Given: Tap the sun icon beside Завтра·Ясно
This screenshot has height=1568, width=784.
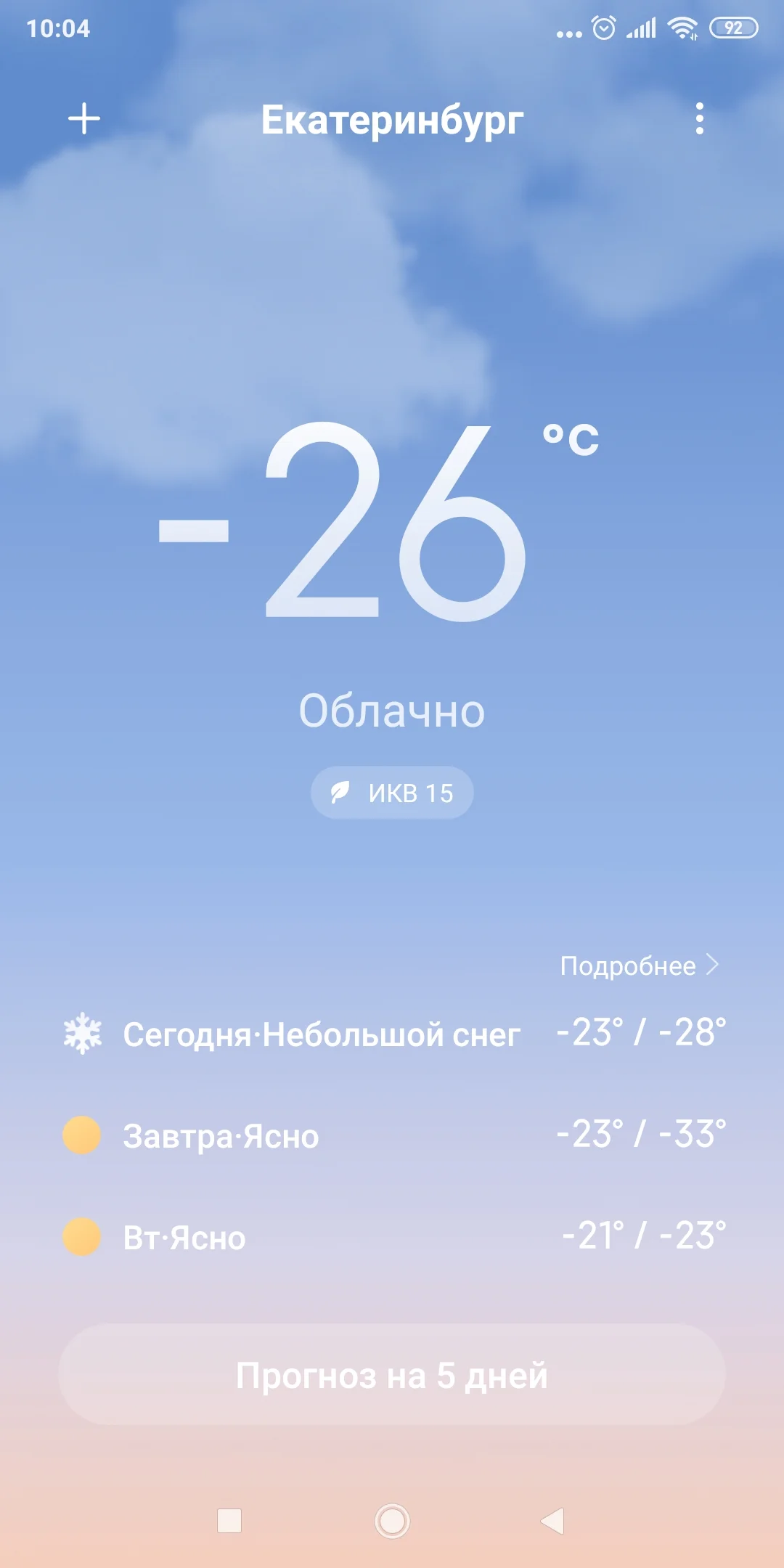Looking at the screenshot, I should pyautogui.click(x=82, y=1136).
